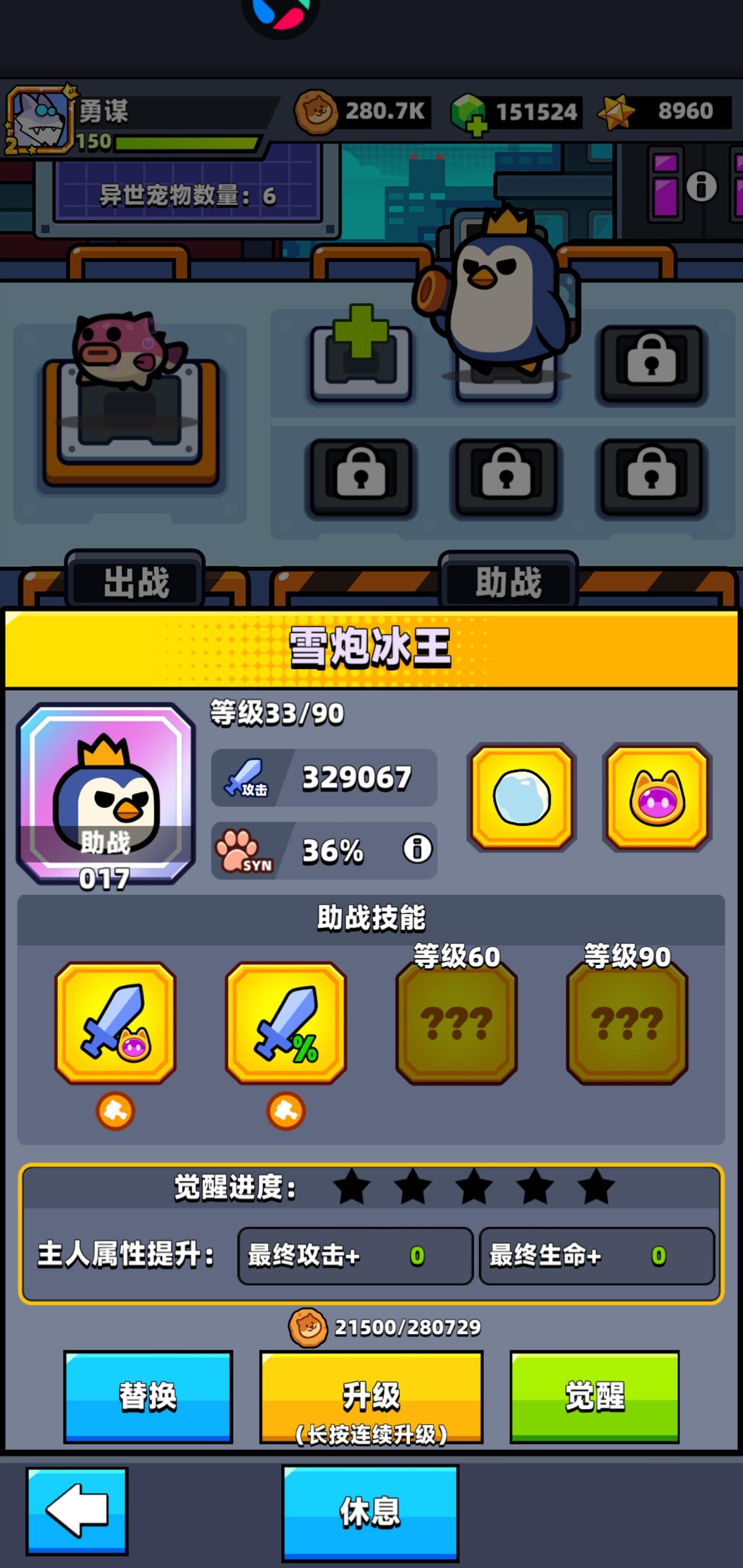Select the sword-with-pet assist skill
This screenshot has width=743, height=1568.
pyautogui.click(x=115, y=1026)
